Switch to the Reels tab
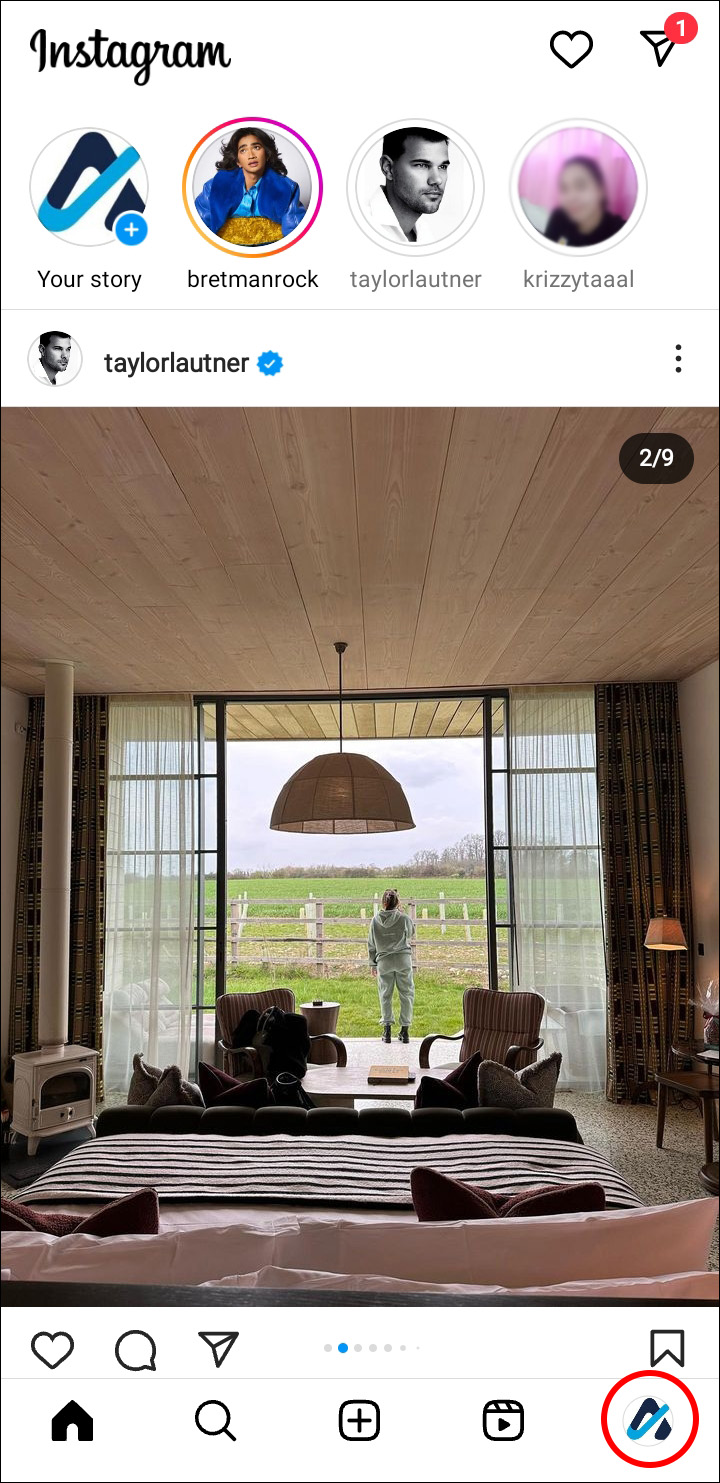Image resolution: width=720 pixels, height=1483 pixels. pos(503,1421)
